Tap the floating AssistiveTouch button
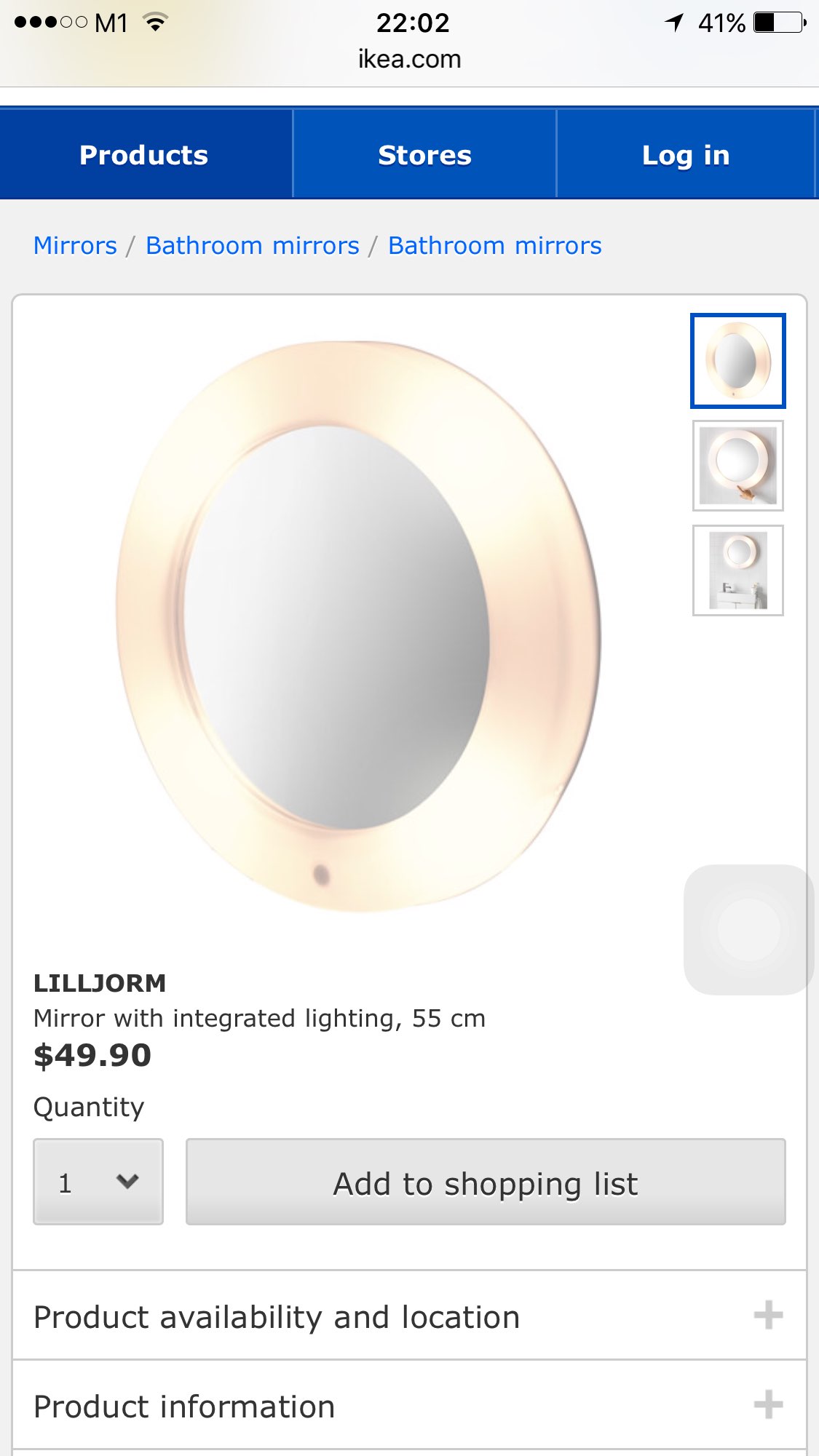The image size is (819, 1456). pos(748,929)
